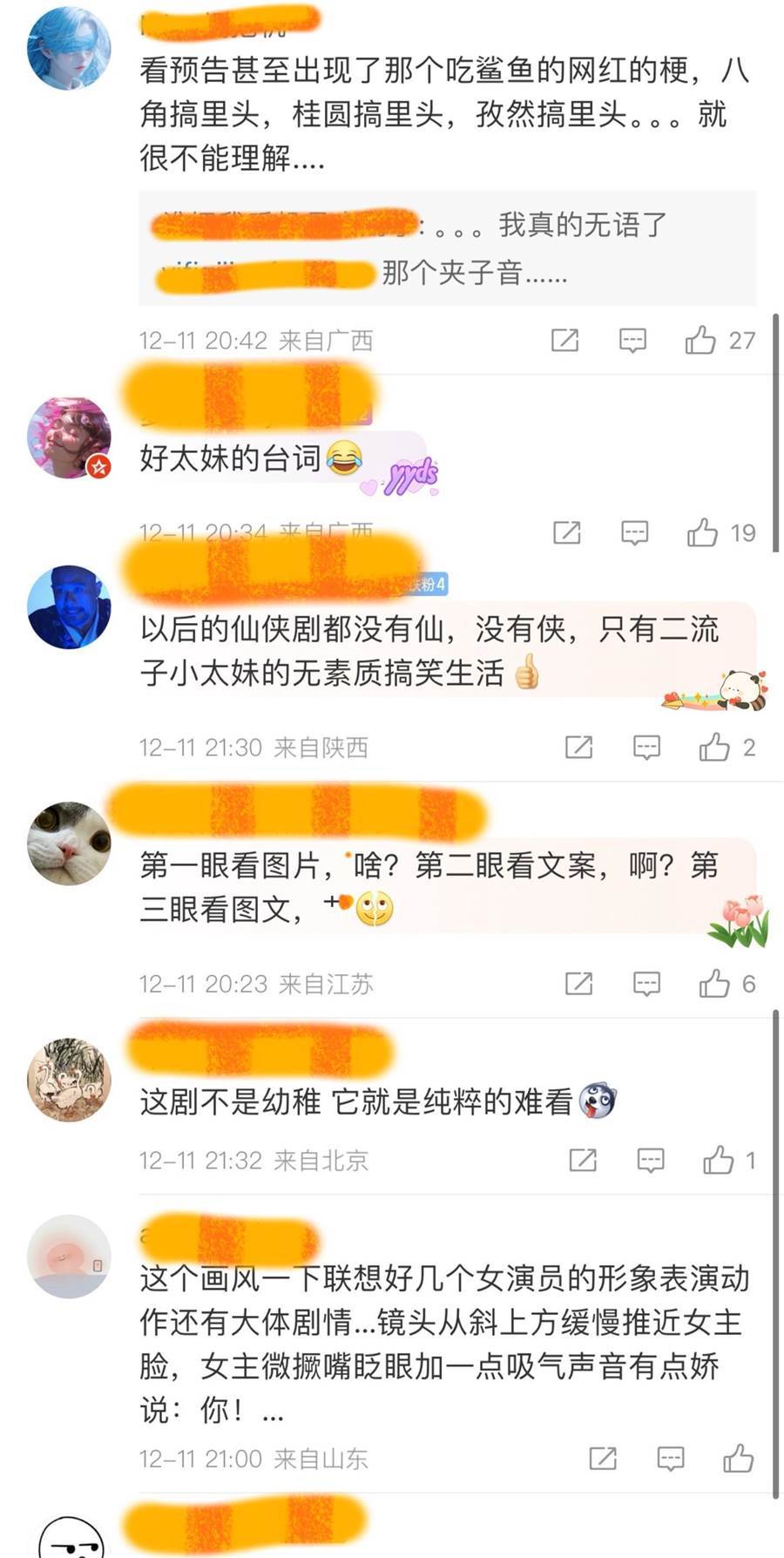Open cat avatar profile beside 第一眼看图片
This screenshot has width=784, height=1558.
click(69, 843)
